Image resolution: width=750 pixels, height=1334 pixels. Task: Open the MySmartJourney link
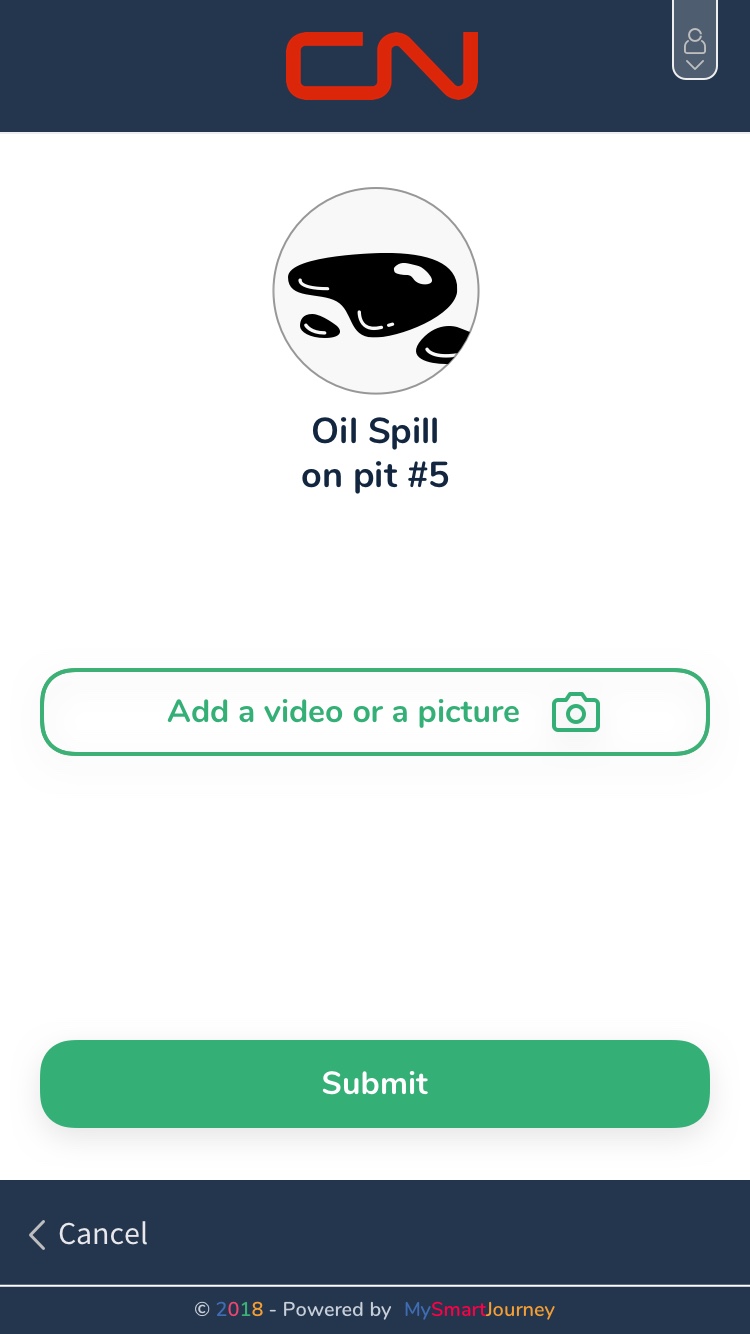click(x=479, y=1309)
